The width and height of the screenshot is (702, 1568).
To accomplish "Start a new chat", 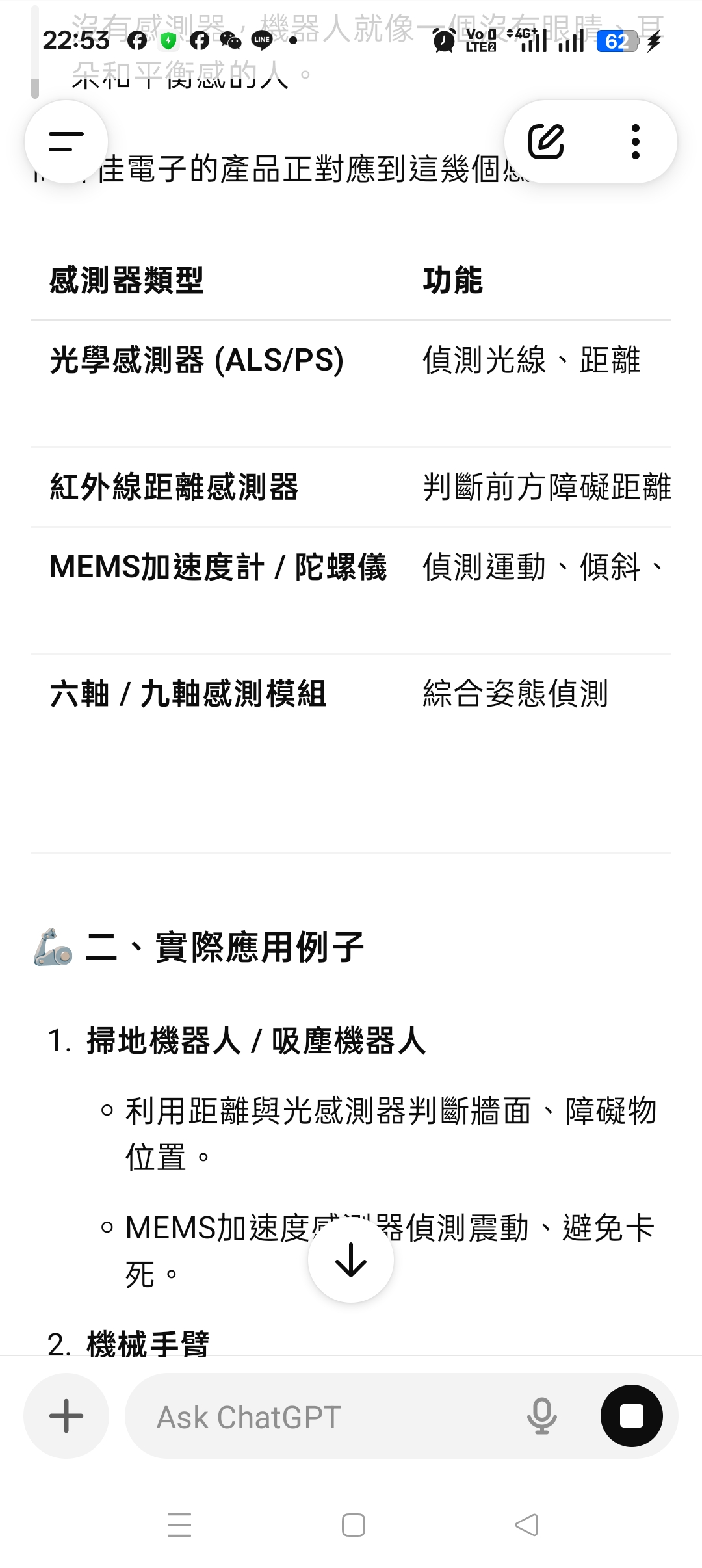I will click(546, 142).
